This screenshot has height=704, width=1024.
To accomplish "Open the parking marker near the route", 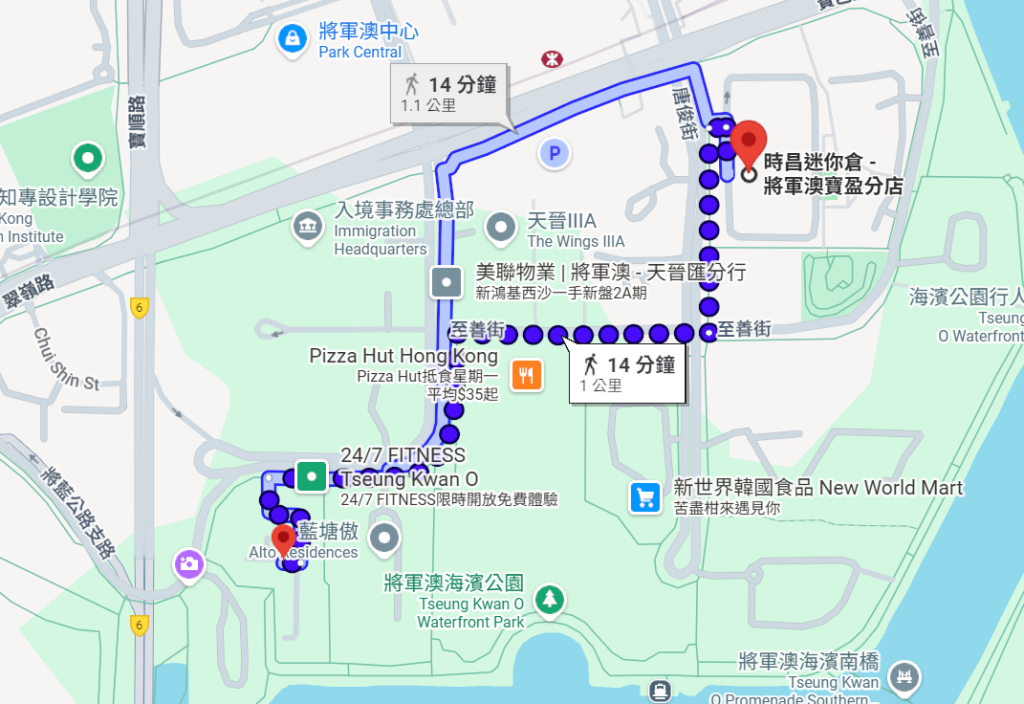I will (x=552, y=153).
